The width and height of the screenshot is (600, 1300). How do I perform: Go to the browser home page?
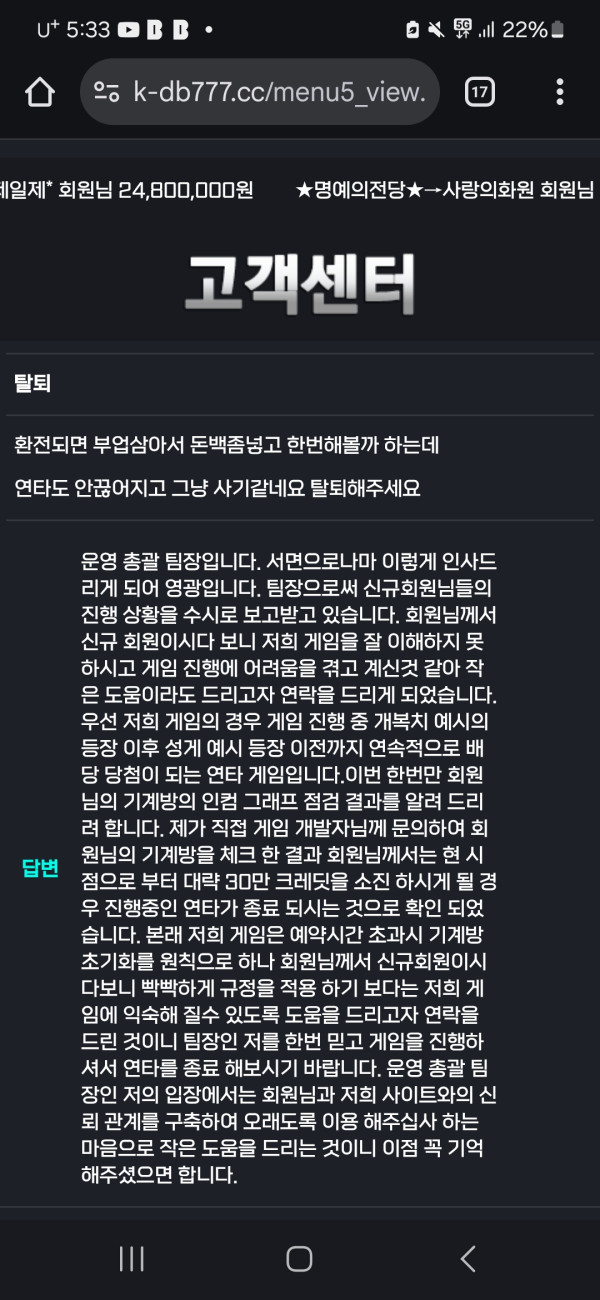pos(40,92)
